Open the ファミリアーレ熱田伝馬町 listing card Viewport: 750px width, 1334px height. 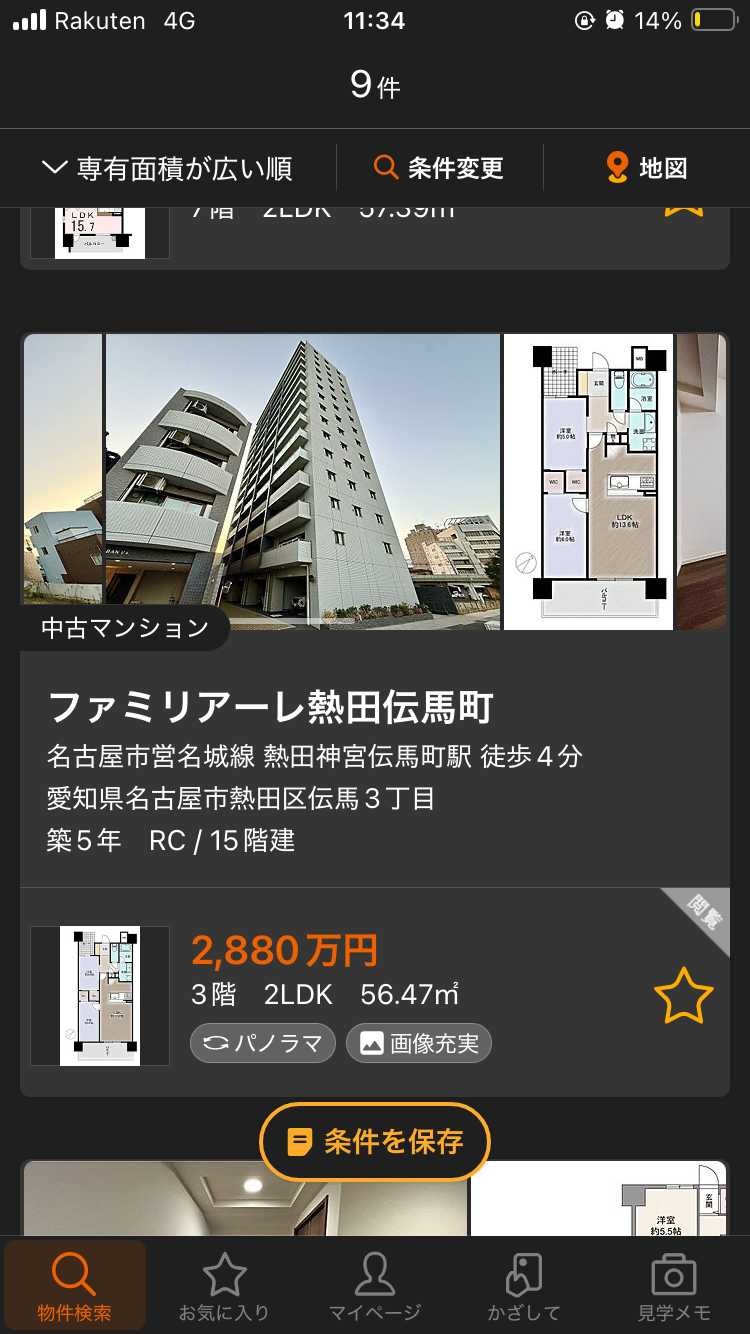tap(270, 708)
